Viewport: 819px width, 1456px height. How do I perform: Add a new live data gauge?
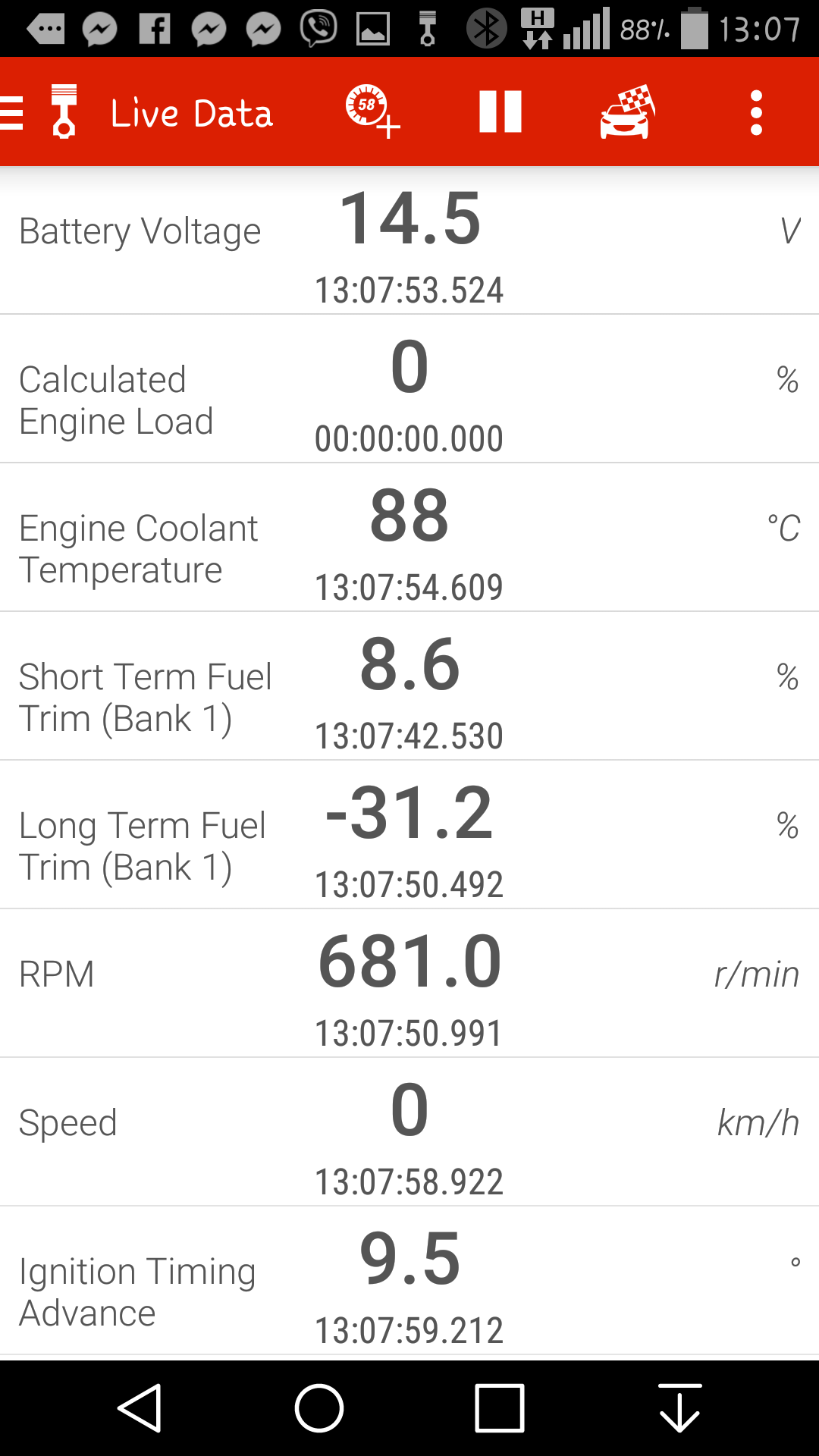coord(371,111)
